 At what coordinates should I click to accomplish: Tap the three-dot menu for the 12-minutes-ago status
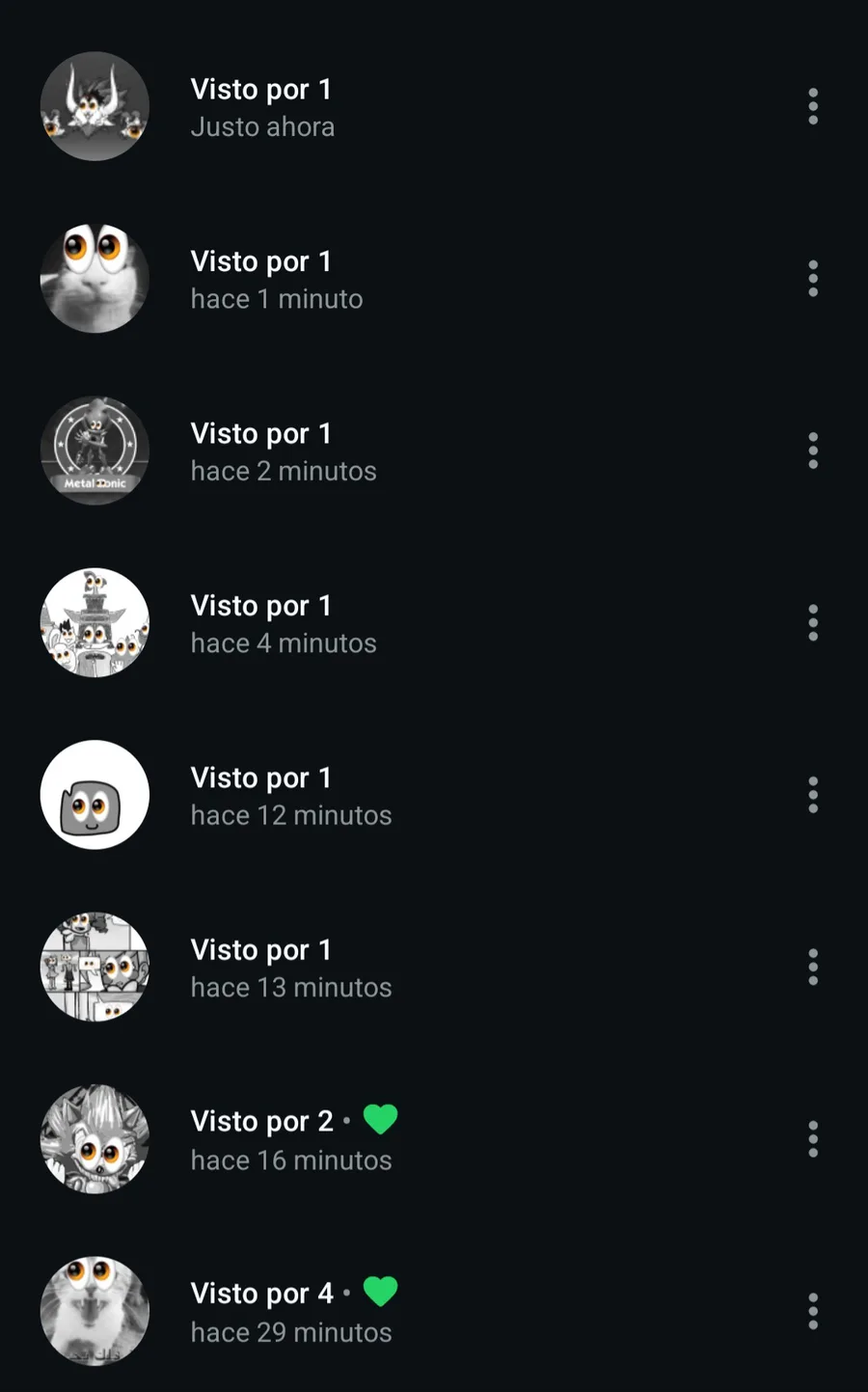(813, 795)
